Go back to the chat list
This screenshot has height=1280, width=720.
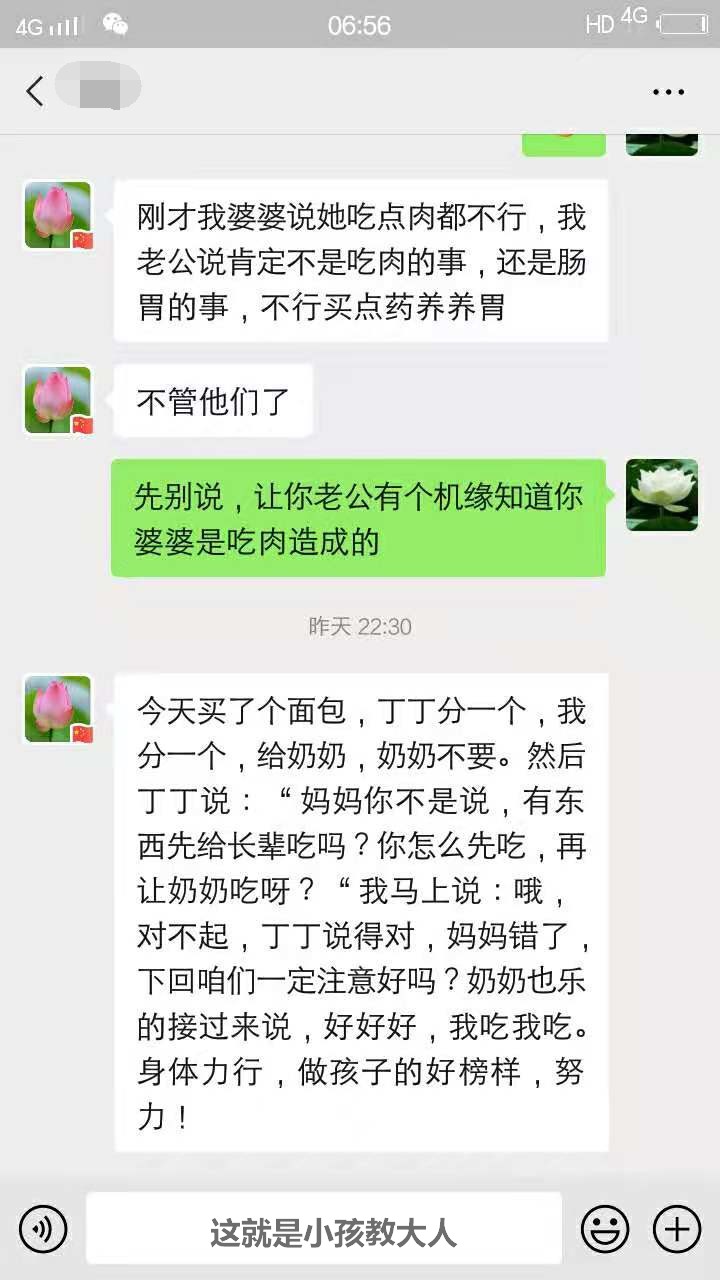point(35,91)
